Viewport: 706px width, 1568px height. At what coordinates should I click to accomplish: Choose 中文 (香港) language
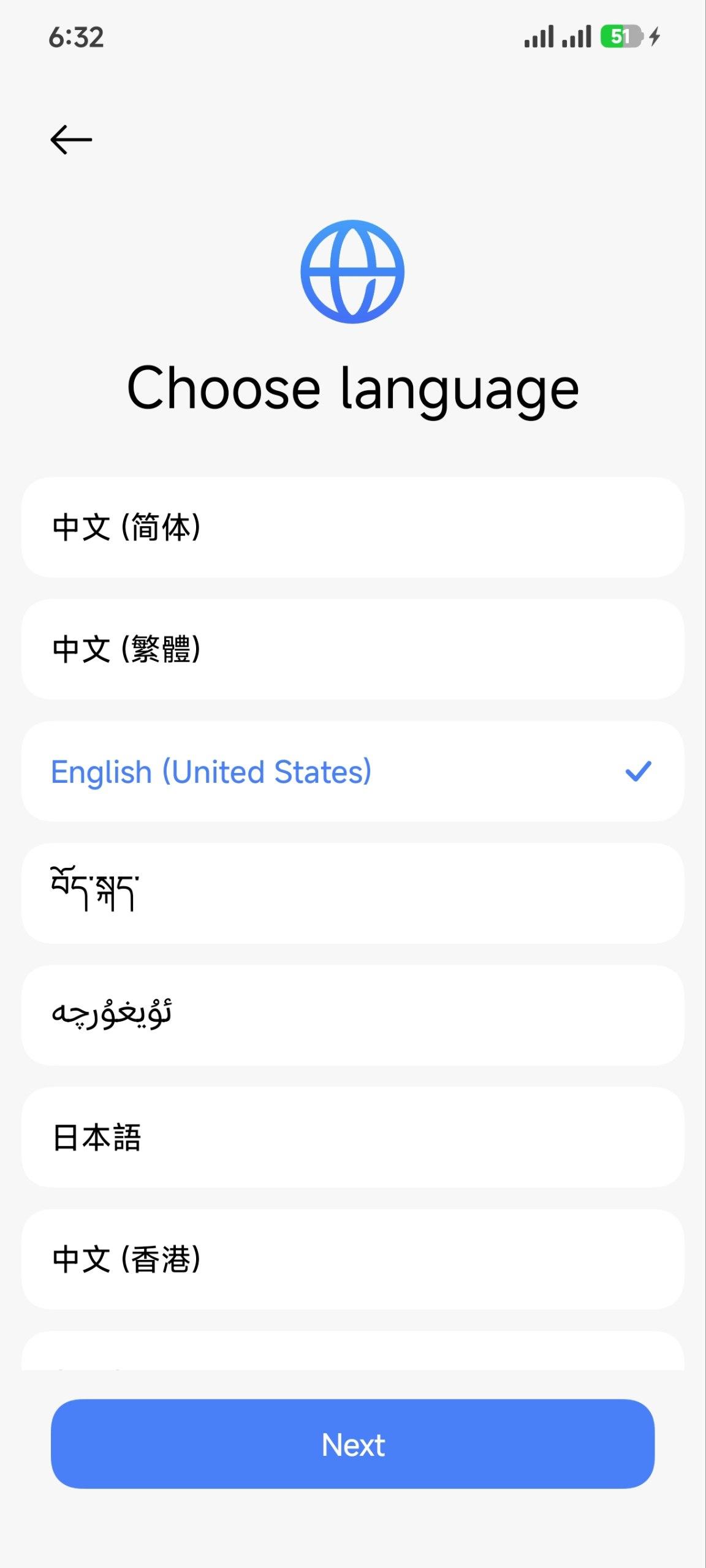352,1259
